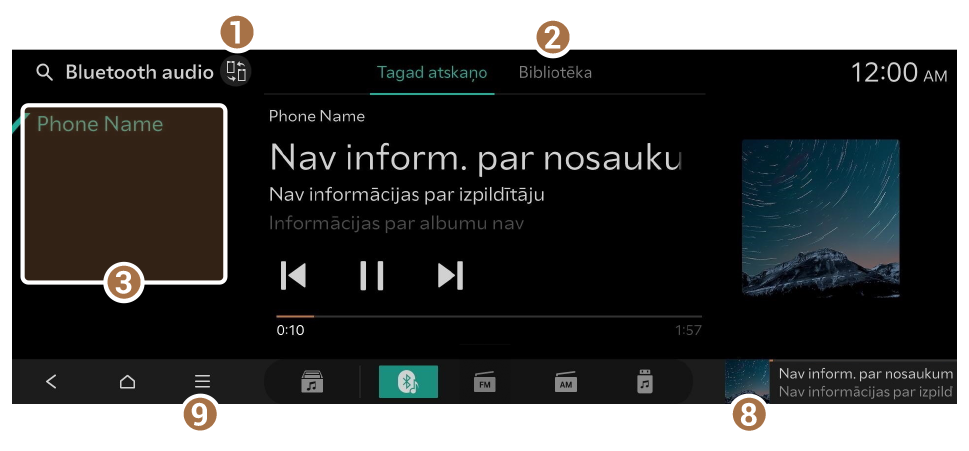Select the Phone Name device card
Viewport: 969px width, 451px height.
point(124,194)
